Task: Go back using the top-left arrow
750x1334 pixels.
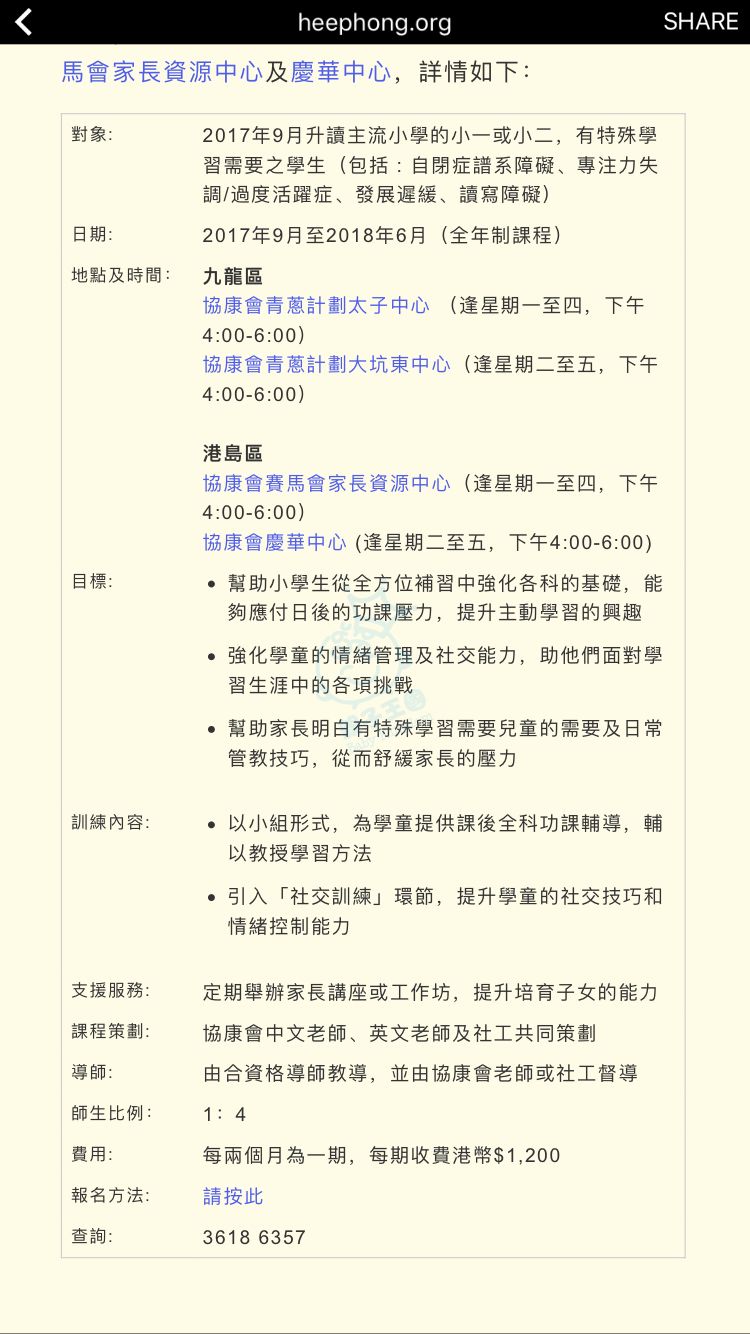Action: click(24, 22)
